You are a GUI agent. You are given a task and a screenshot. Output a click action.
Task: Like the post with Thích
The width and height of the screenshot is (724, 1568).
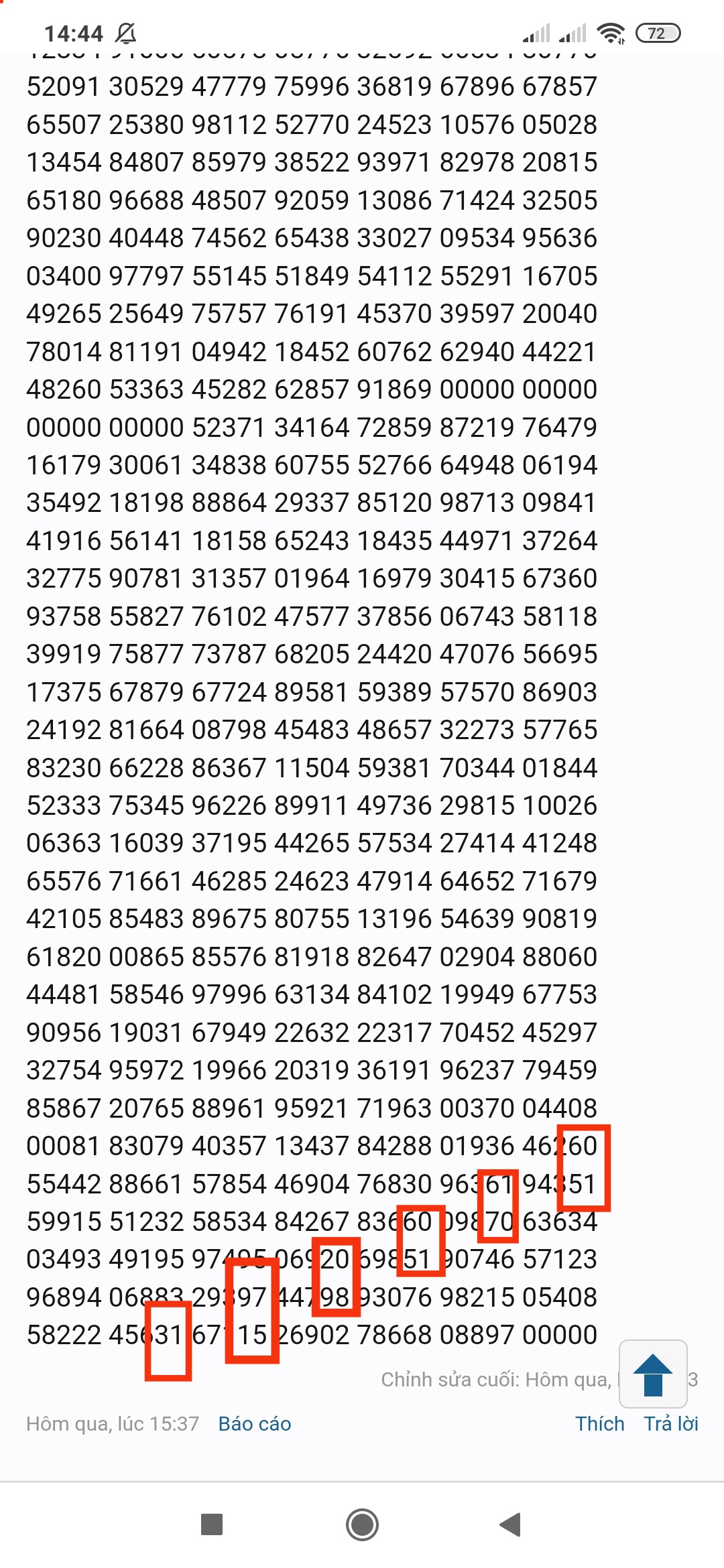point(599,1423)
